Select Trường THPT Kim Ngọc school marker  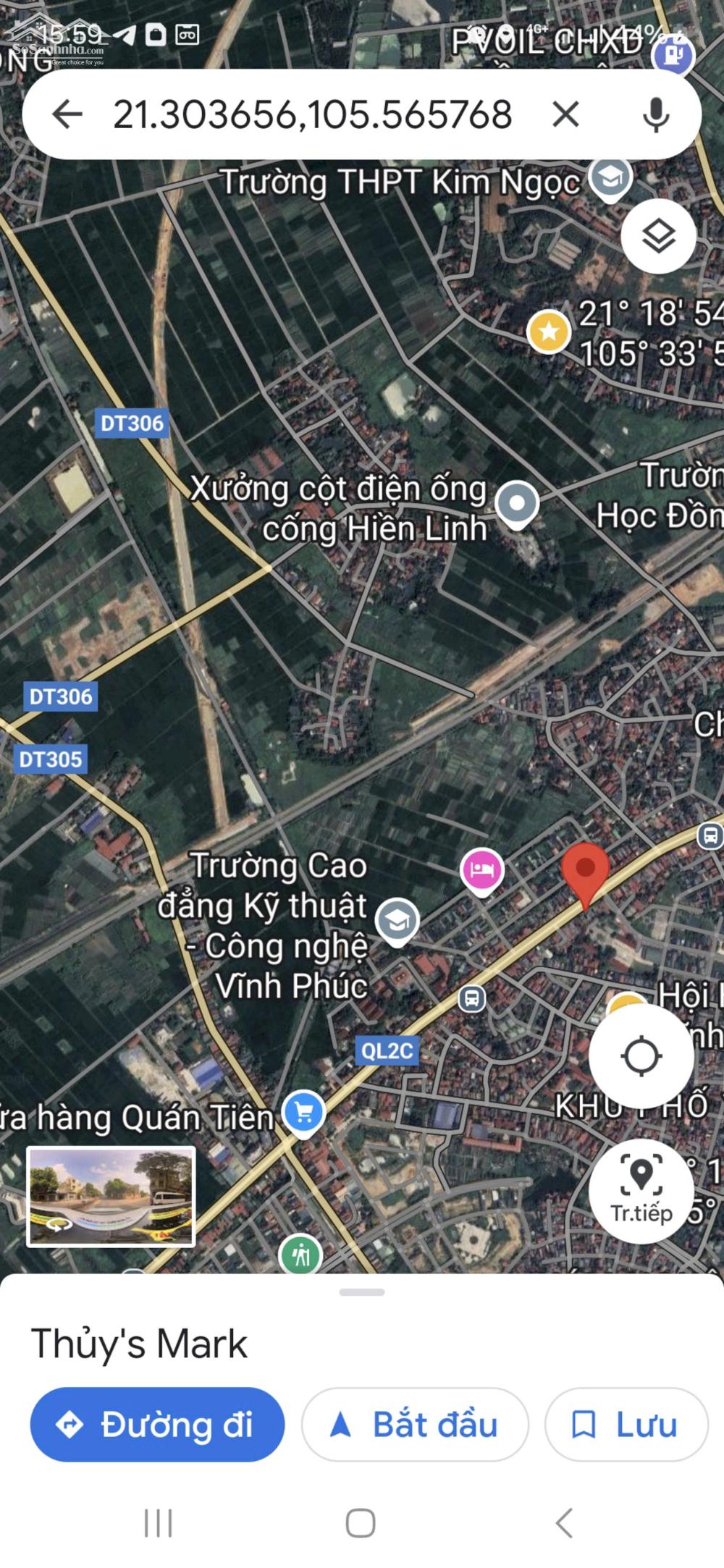(610, 178)
